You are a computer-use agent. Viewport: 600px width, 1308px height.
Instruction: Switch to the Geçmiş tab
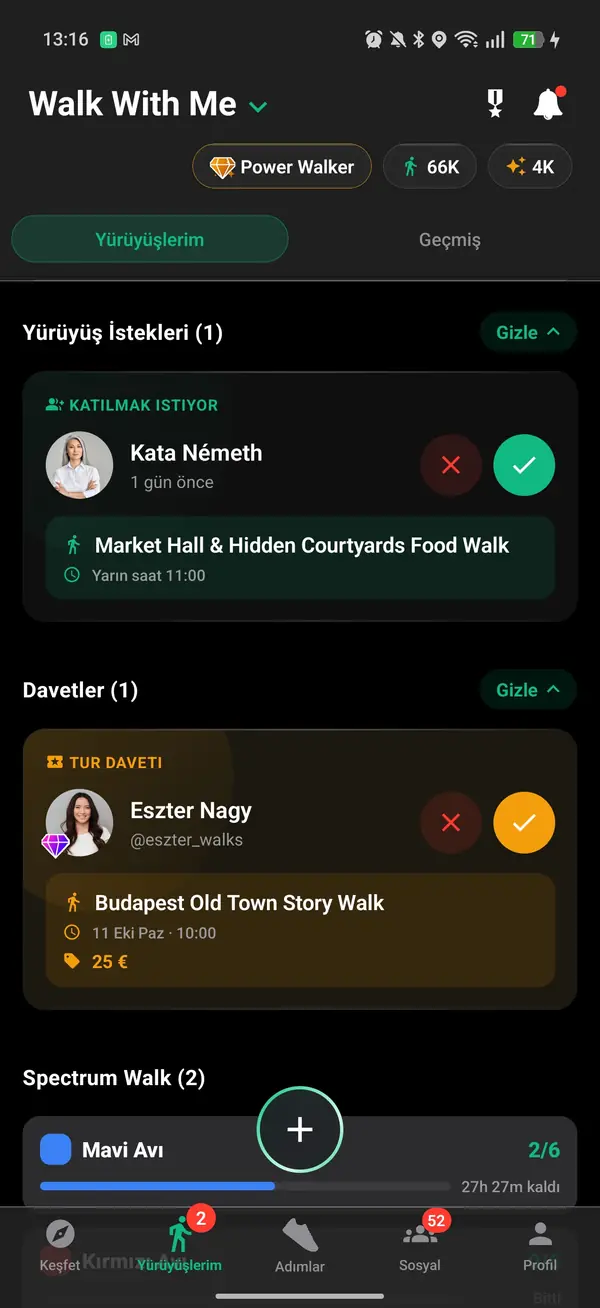pyautogui.click(x=450, y=240)
